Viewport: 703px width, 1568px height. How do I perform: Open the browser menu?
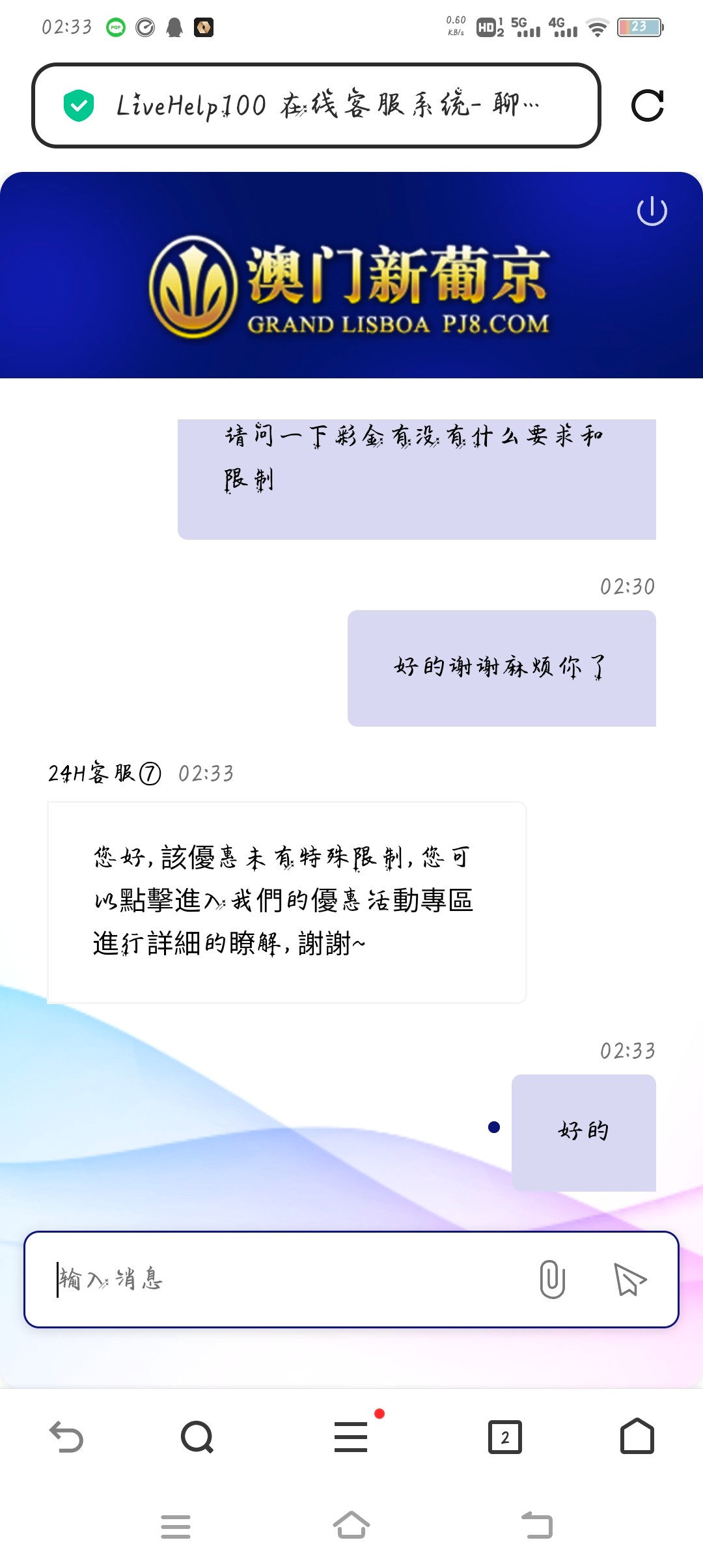(351, 1437)
